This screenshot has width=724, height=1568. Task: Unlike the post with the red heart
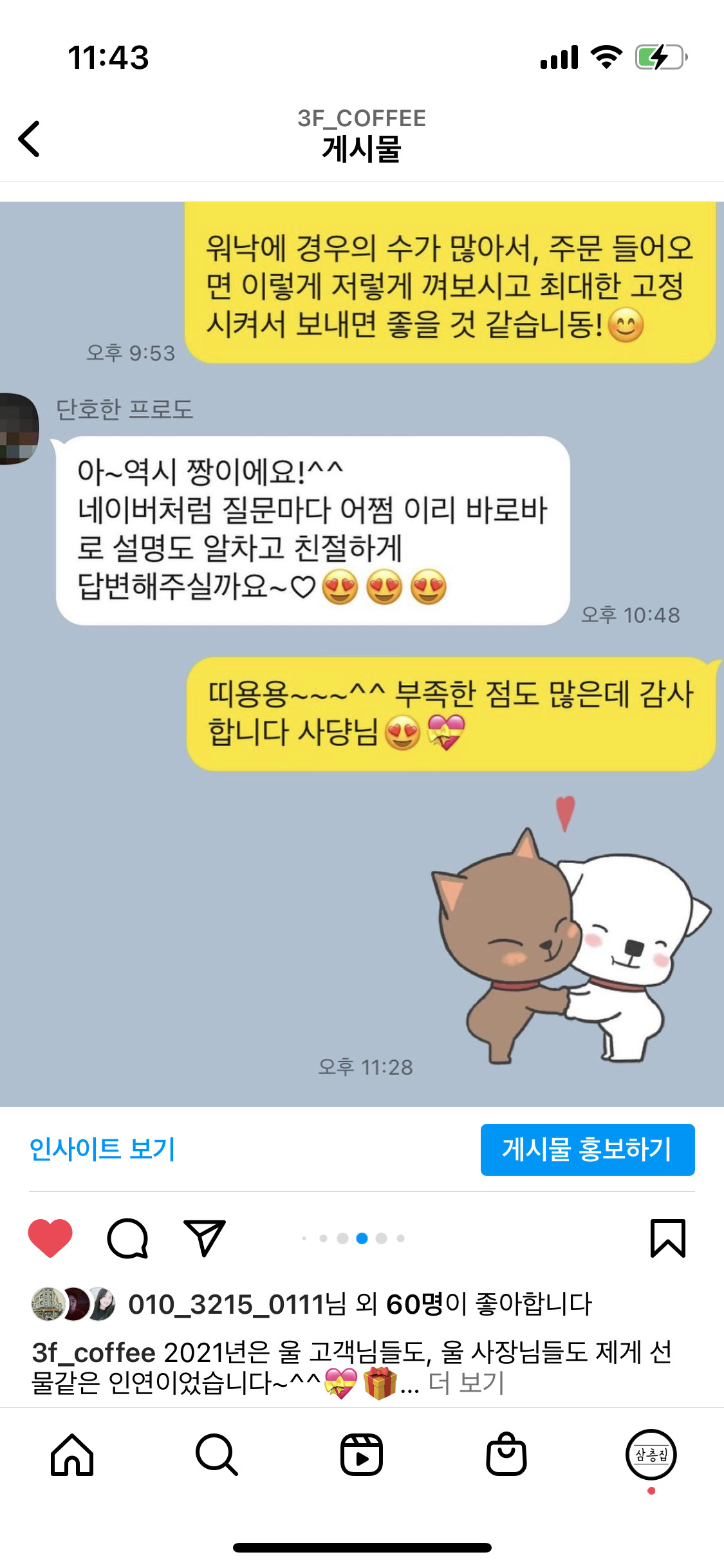[50, 1237]
